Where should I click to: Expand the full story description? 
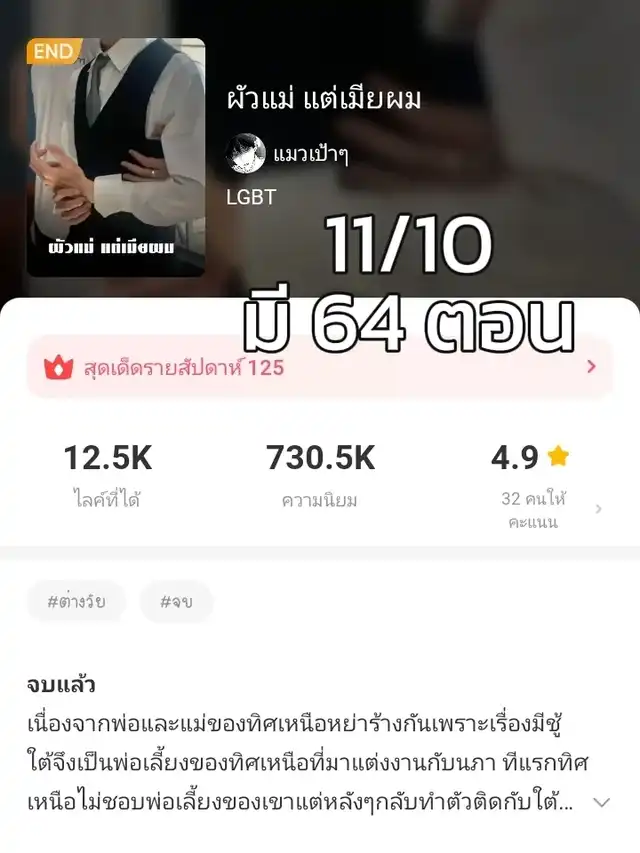602,802
